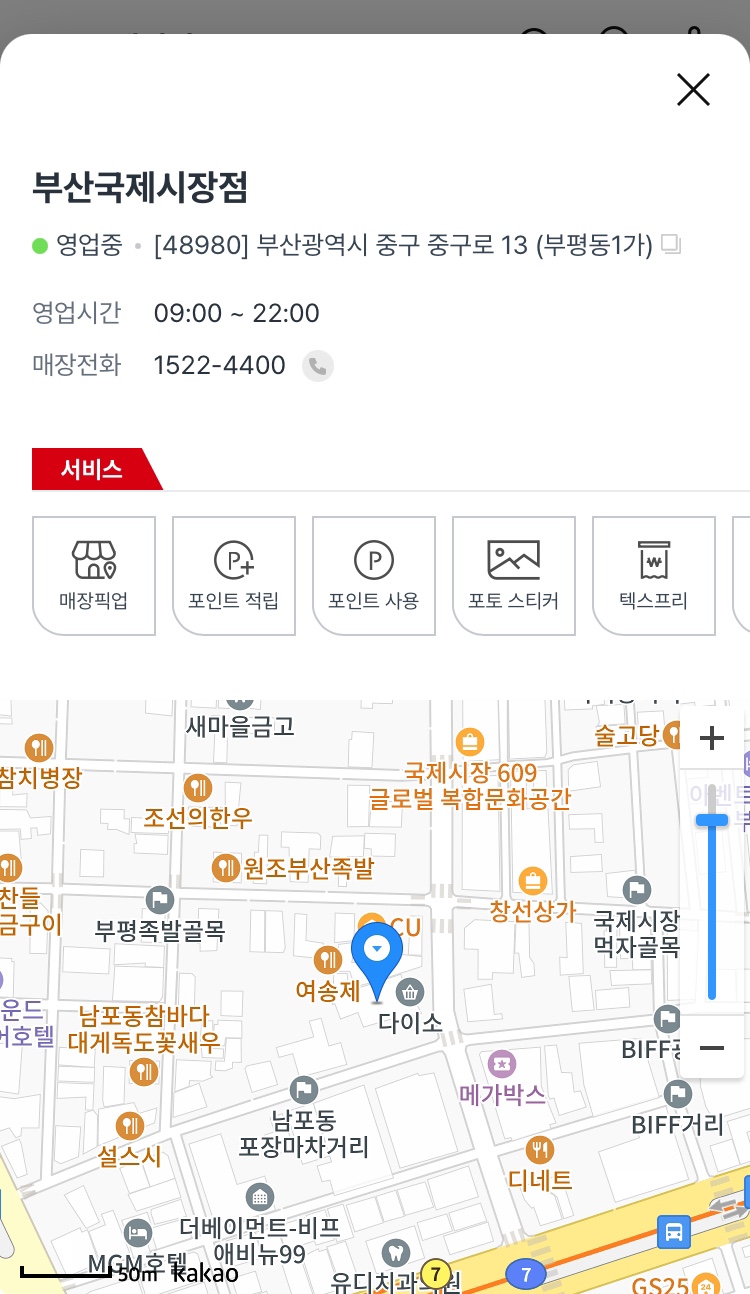
Task: Zoom in with the plus button on the map
Action: click(711, 738)
